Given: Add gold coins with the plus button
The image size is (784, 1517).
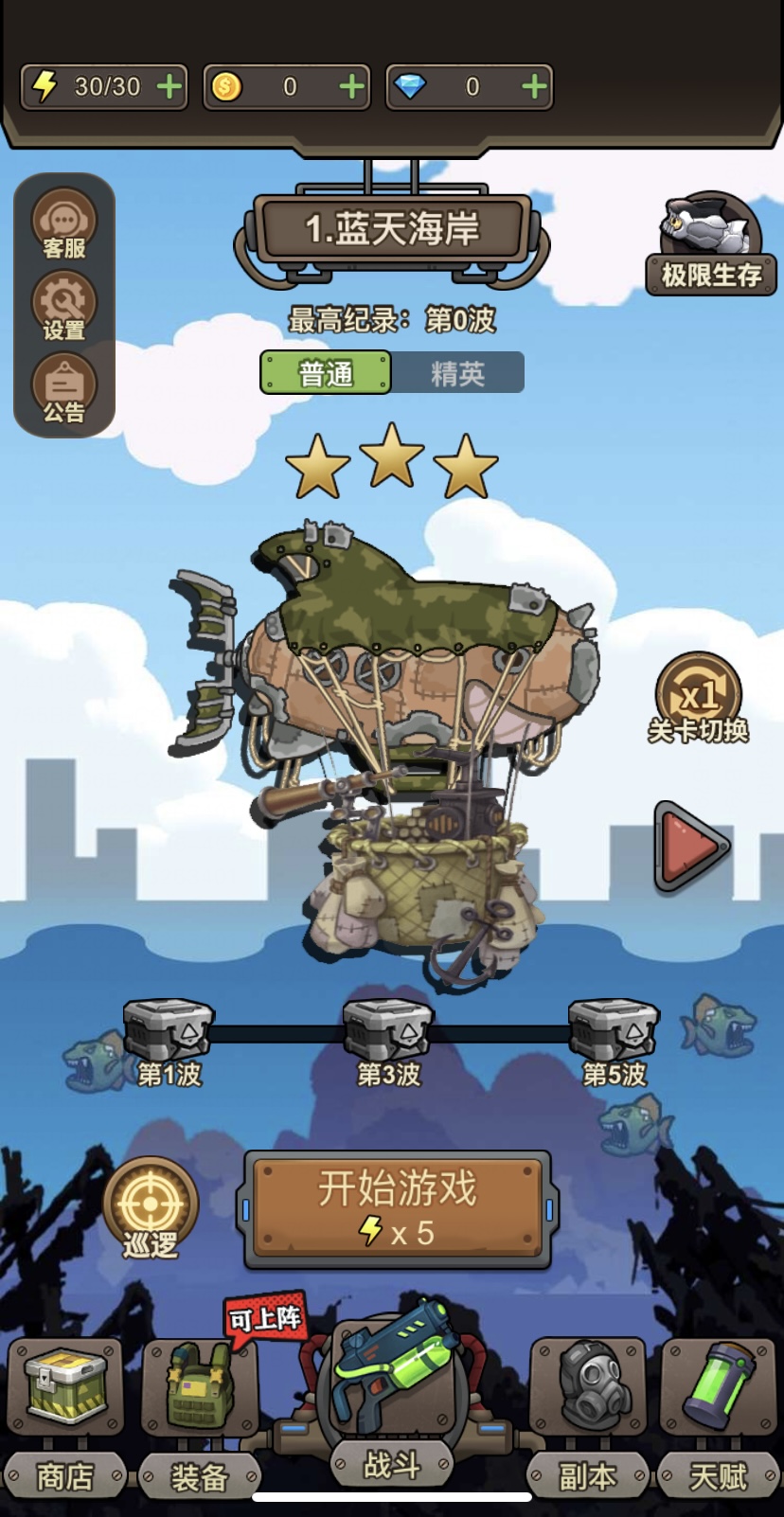Looking at the screenshot, I should (x=352, y=87).
